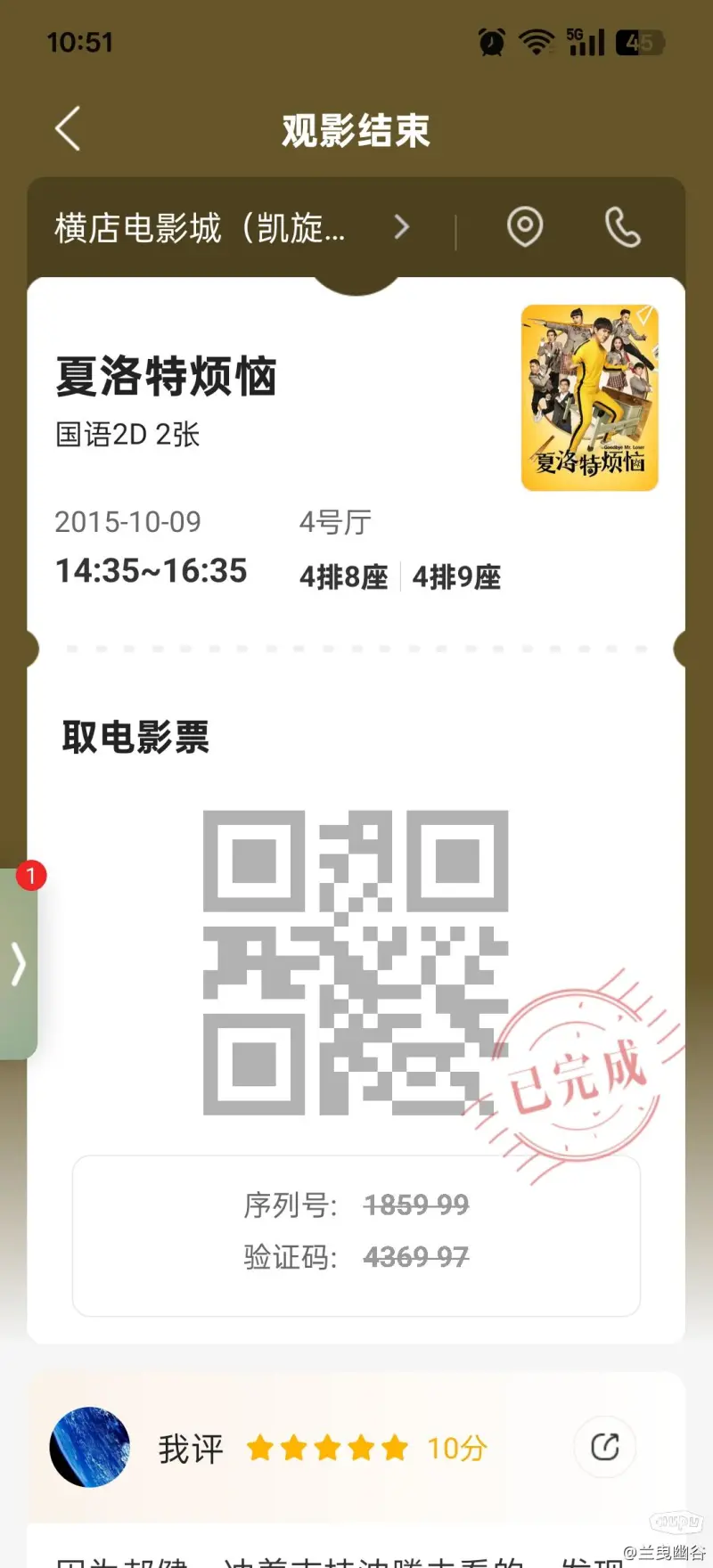
Task: Go back from the 观影结束 page
Action: [x=68, y=129]
